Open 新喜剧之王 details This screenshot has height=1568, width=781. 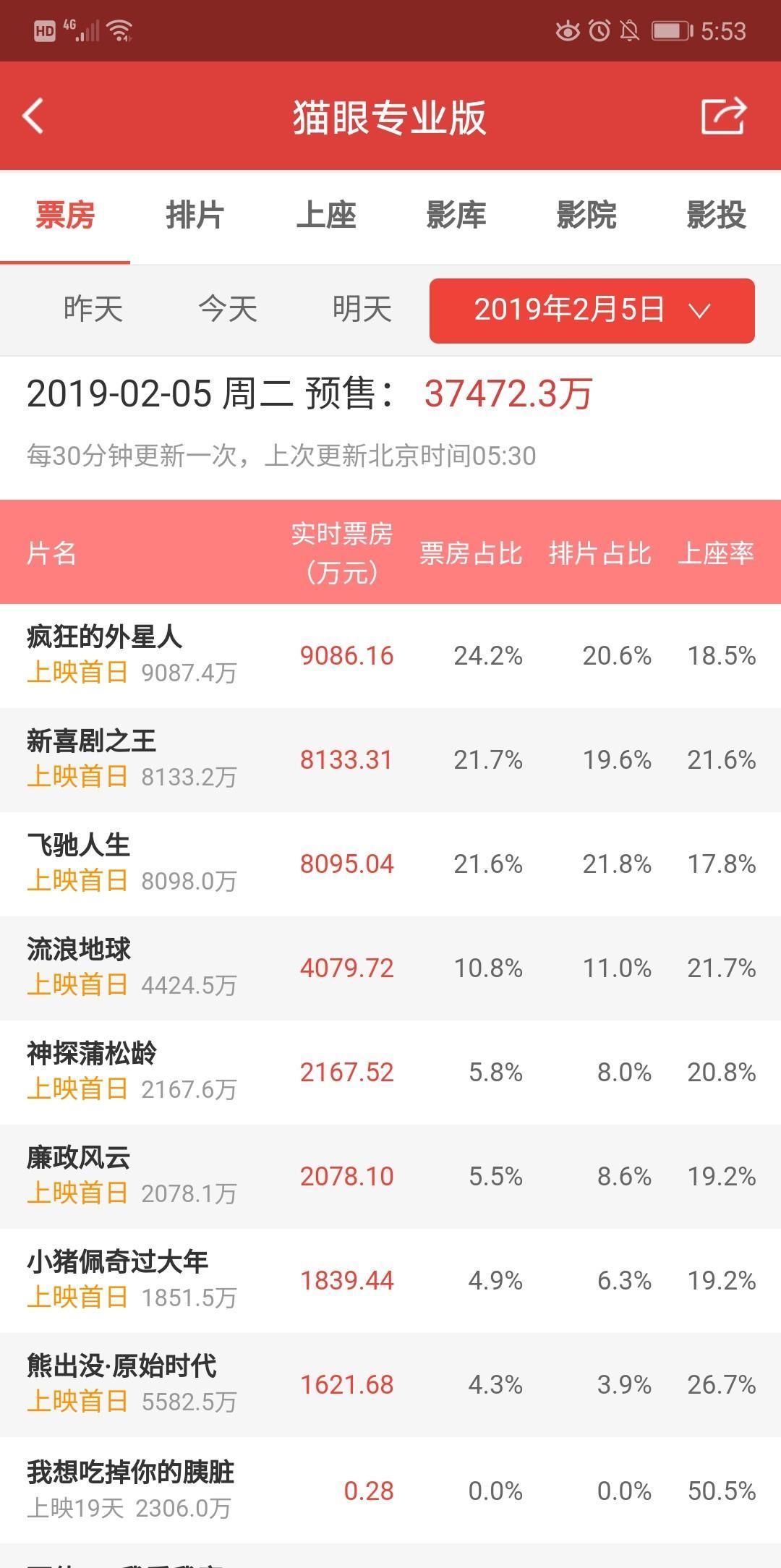[x=217, y=758]
